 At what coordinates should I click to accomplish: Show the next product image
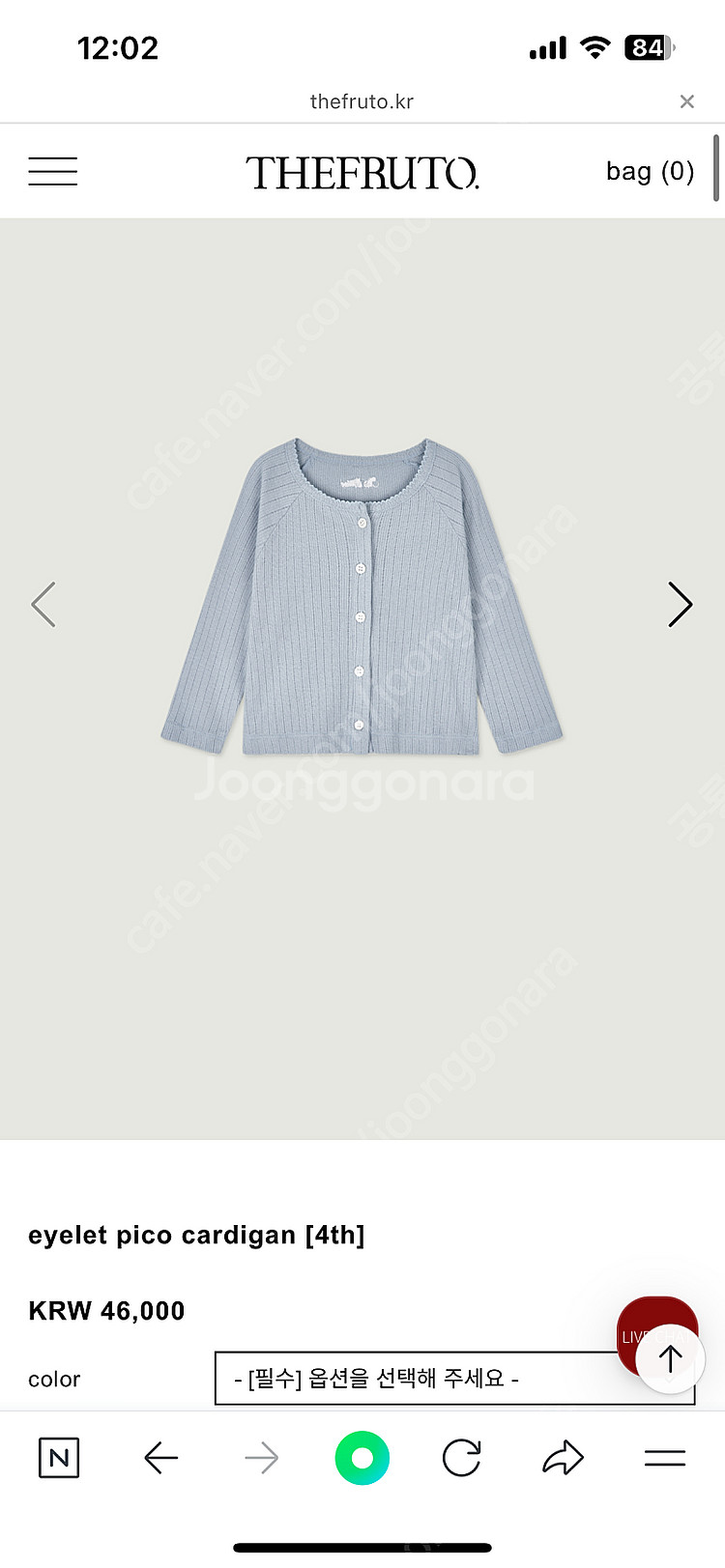680,605
